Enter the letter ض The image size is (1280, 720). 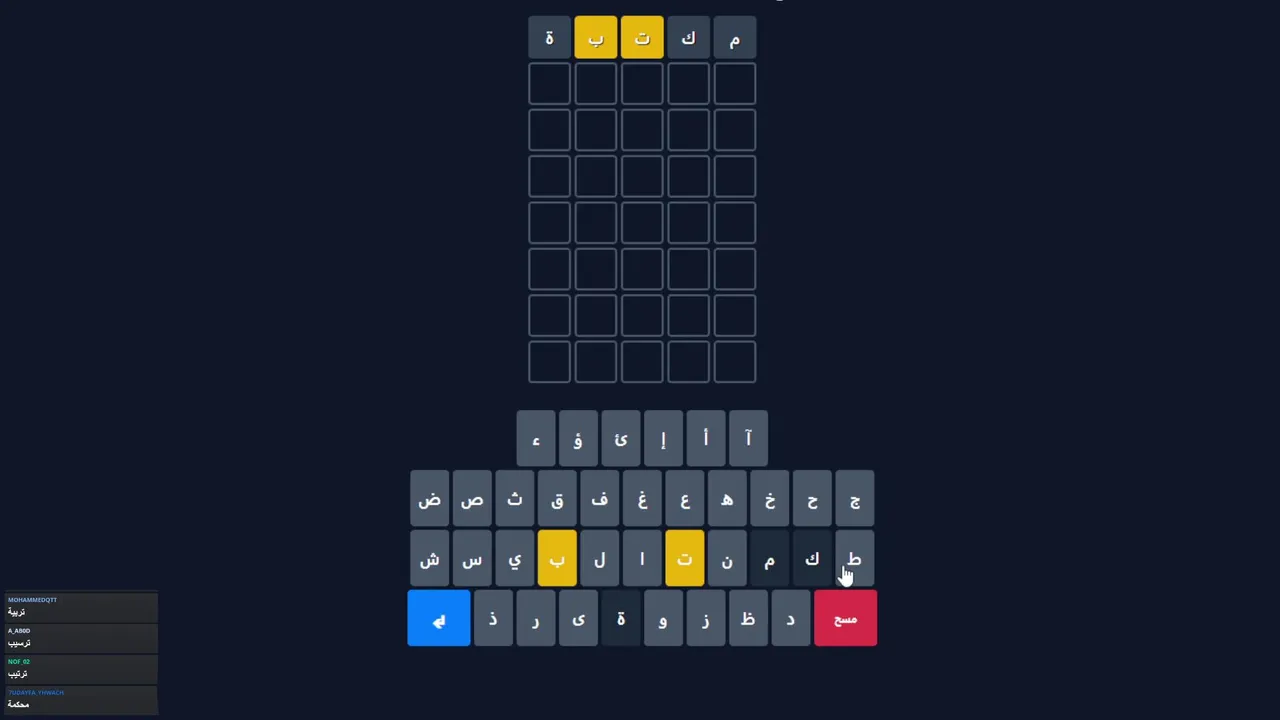430,498
